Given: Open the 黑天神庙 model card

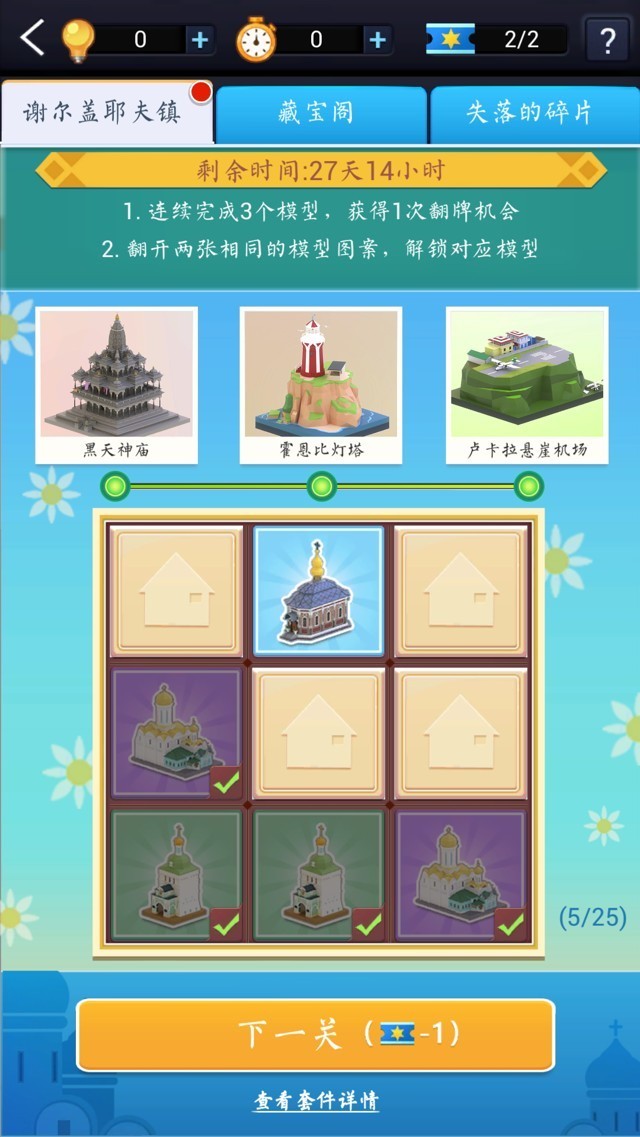Looking at the screenshot, I should [116, 385].
